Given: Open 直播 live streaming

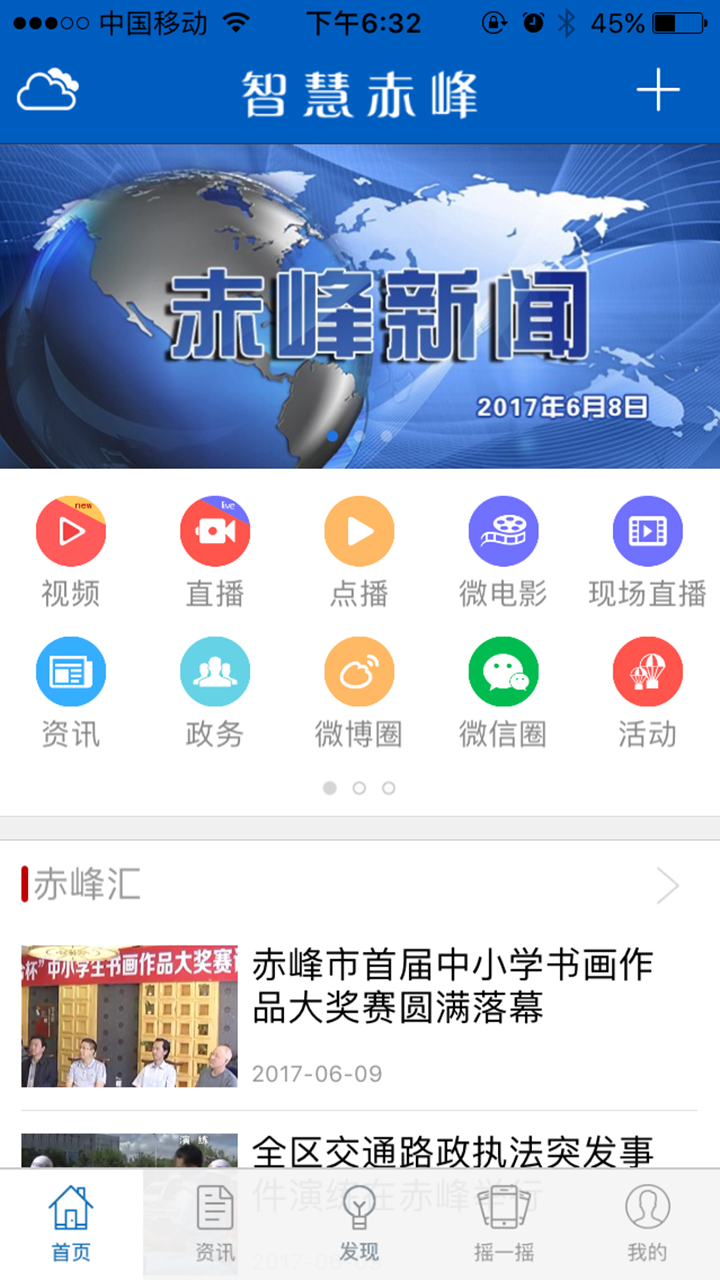Looking at the screenshot, I should point(215,531).
